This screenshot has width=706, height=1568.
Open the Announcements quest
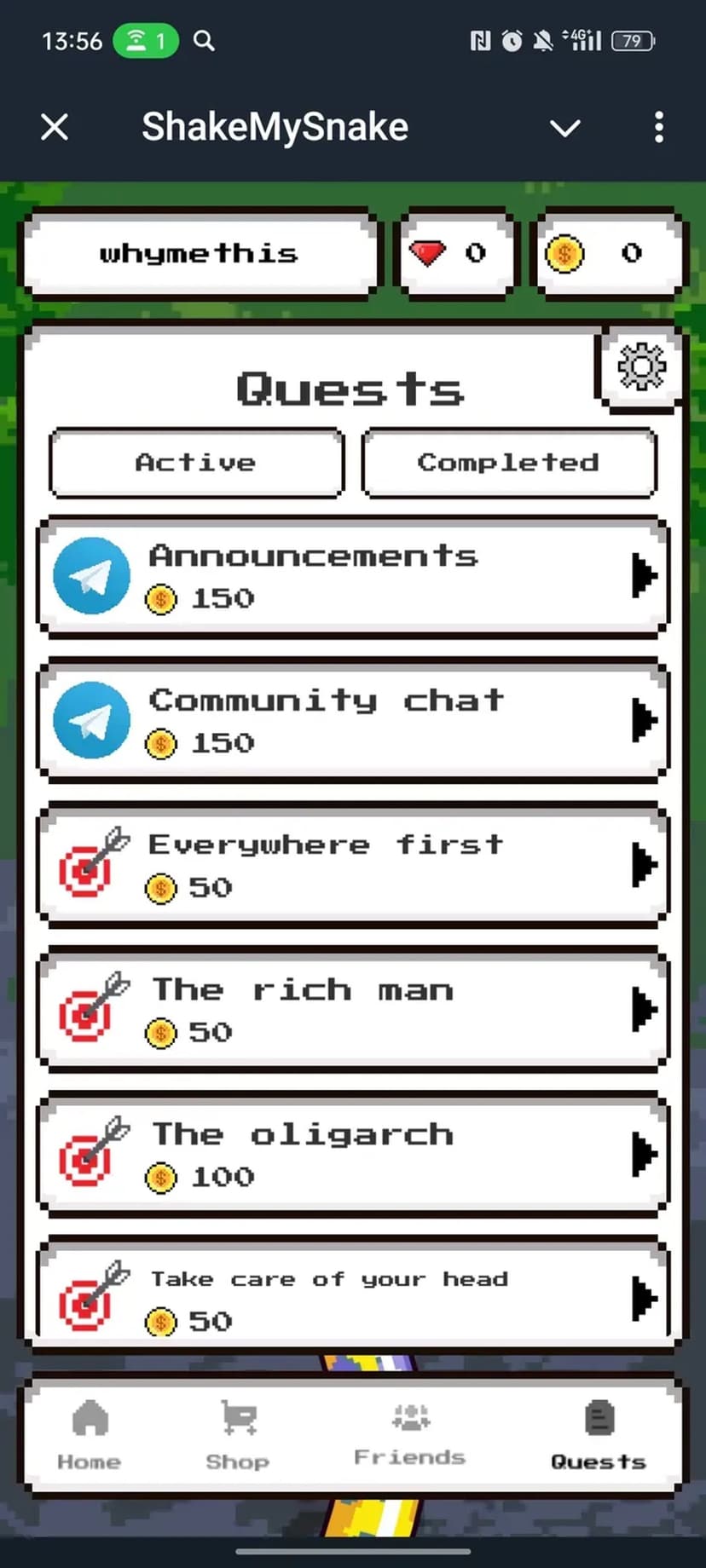click(353, 576)
